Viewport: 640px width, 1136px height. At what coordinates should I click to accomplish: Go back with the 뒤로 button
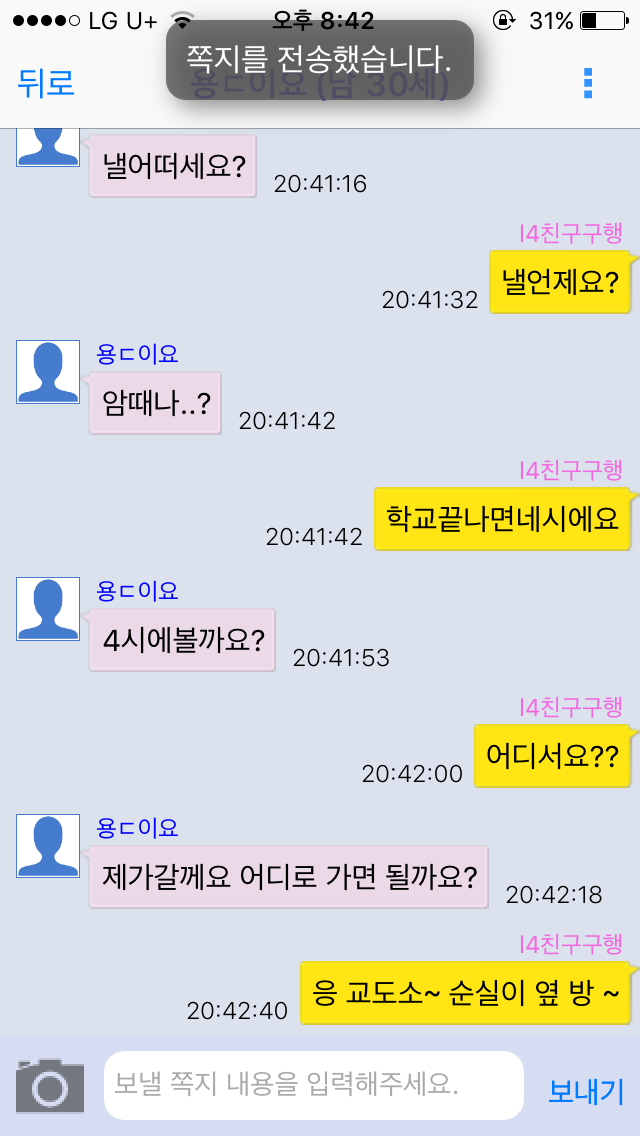[x=46, y=82]
